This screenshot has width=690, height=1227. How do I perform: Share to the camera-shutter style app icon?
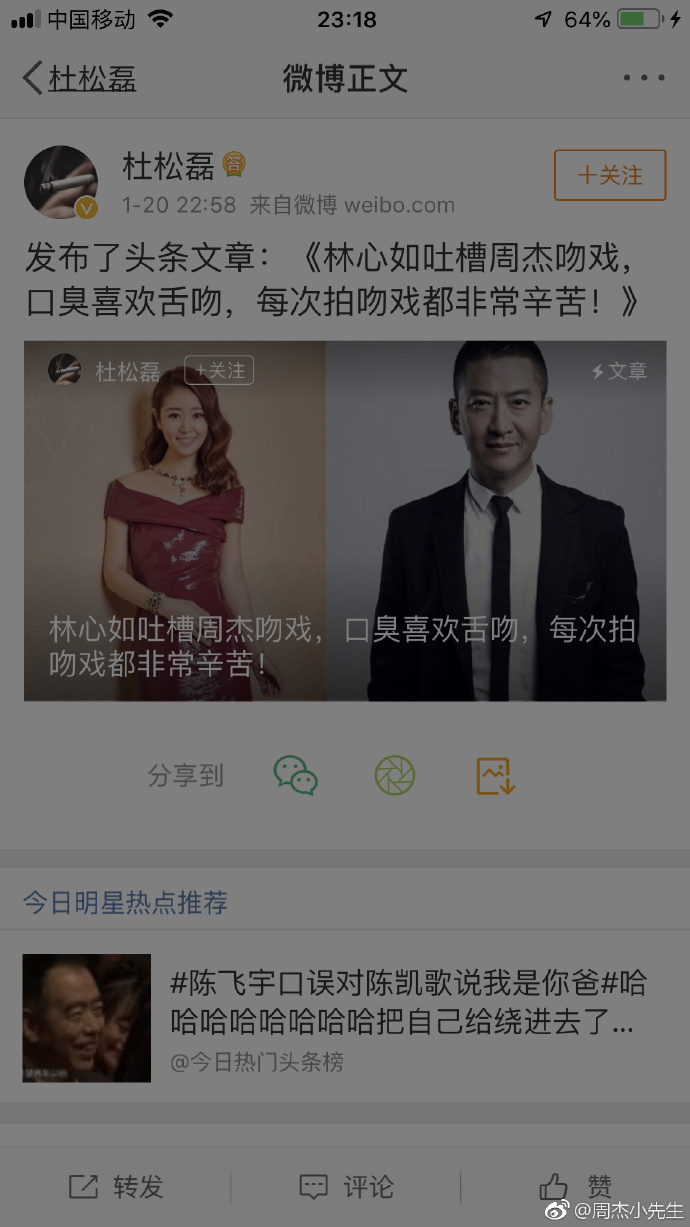[x=395, y=775]
